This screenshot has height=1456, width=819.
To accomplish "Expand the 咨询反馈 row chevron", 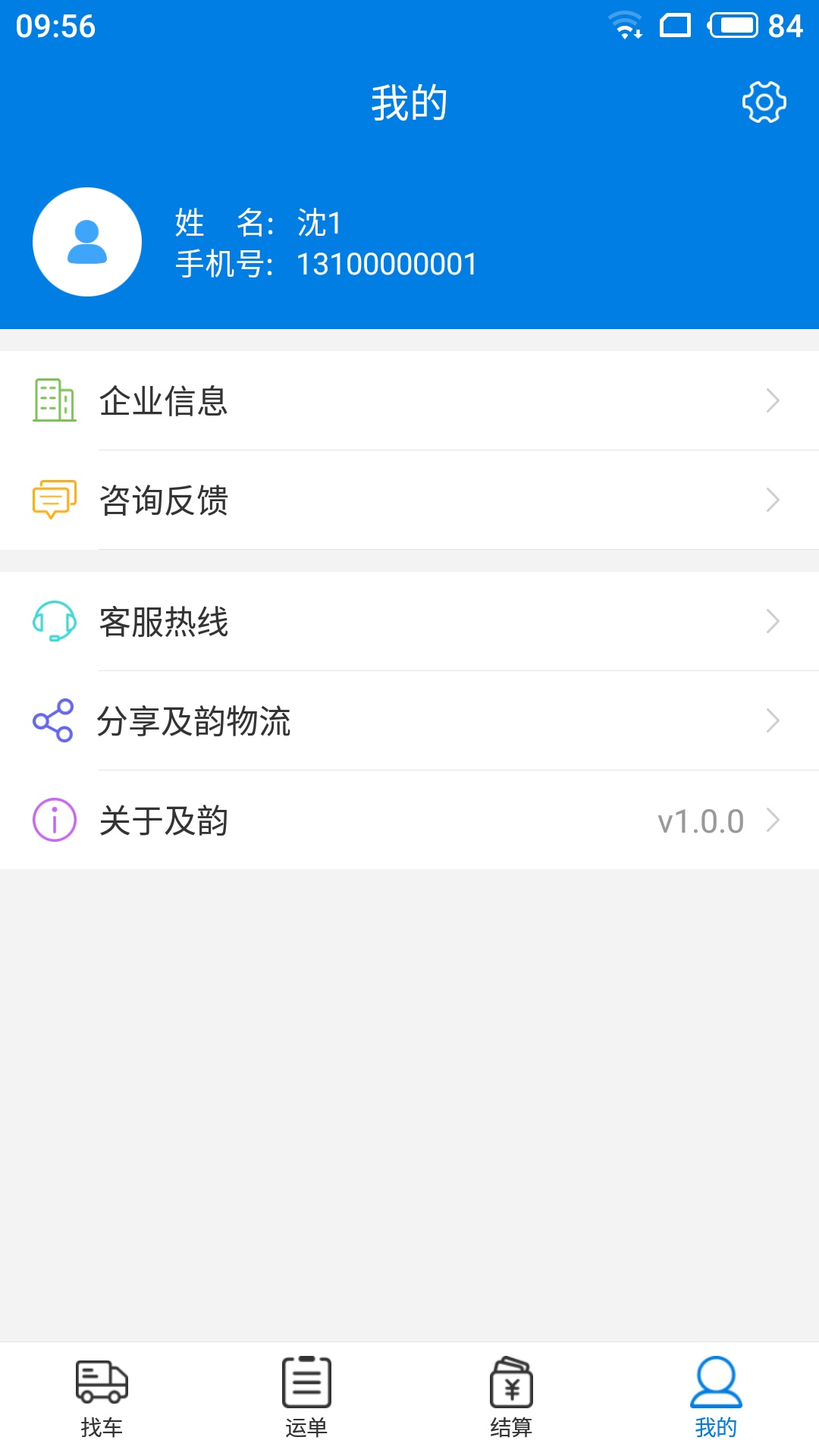I will pos(773,499).
